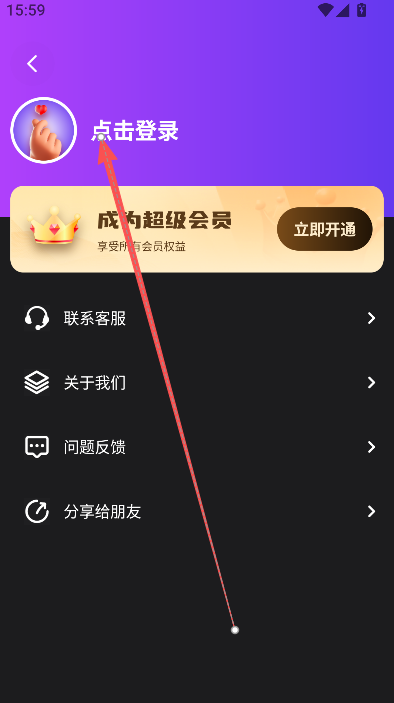Select 分享给朋友 to share app

[197, 512]
